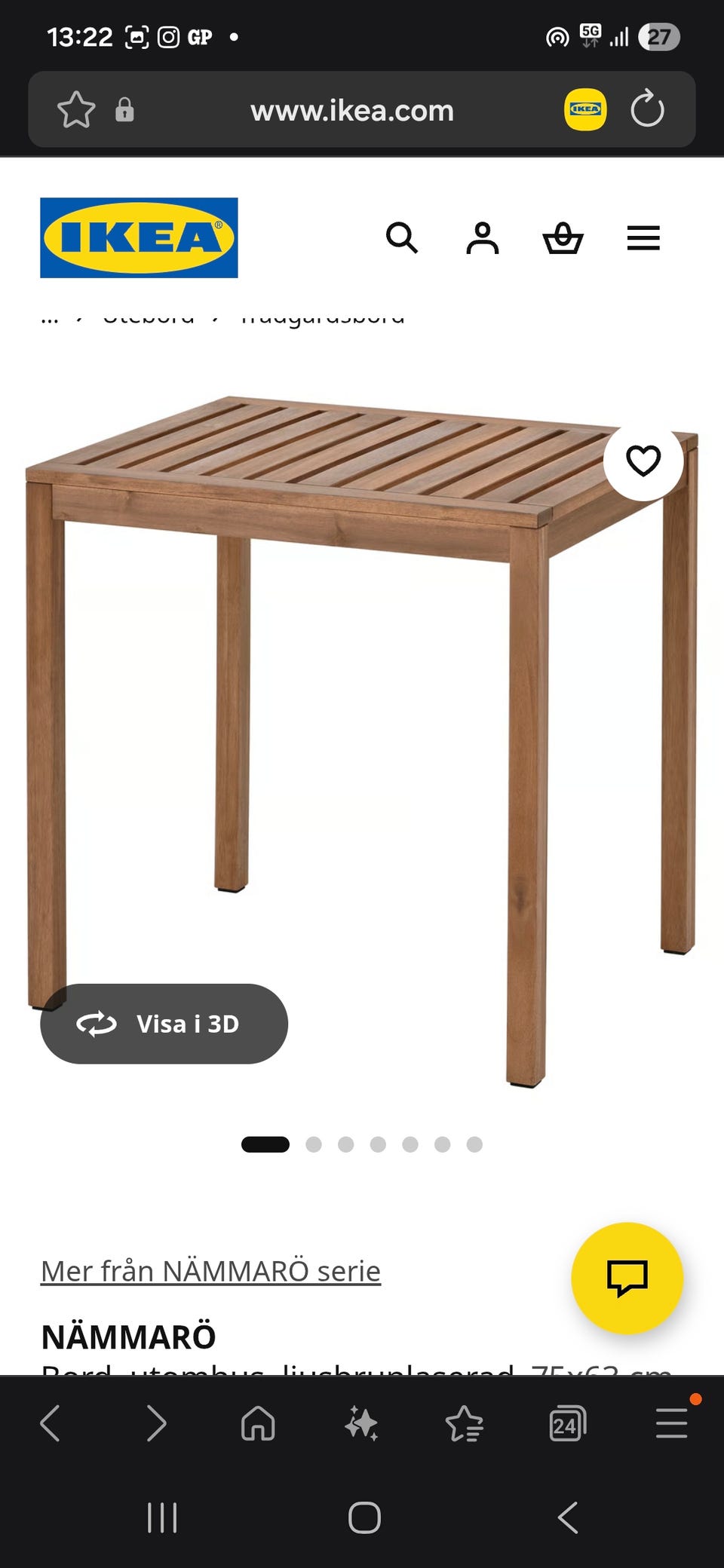Go back to the previous web page
This screenshot has width=724, height=1568.
click(x=51, y=1424)
